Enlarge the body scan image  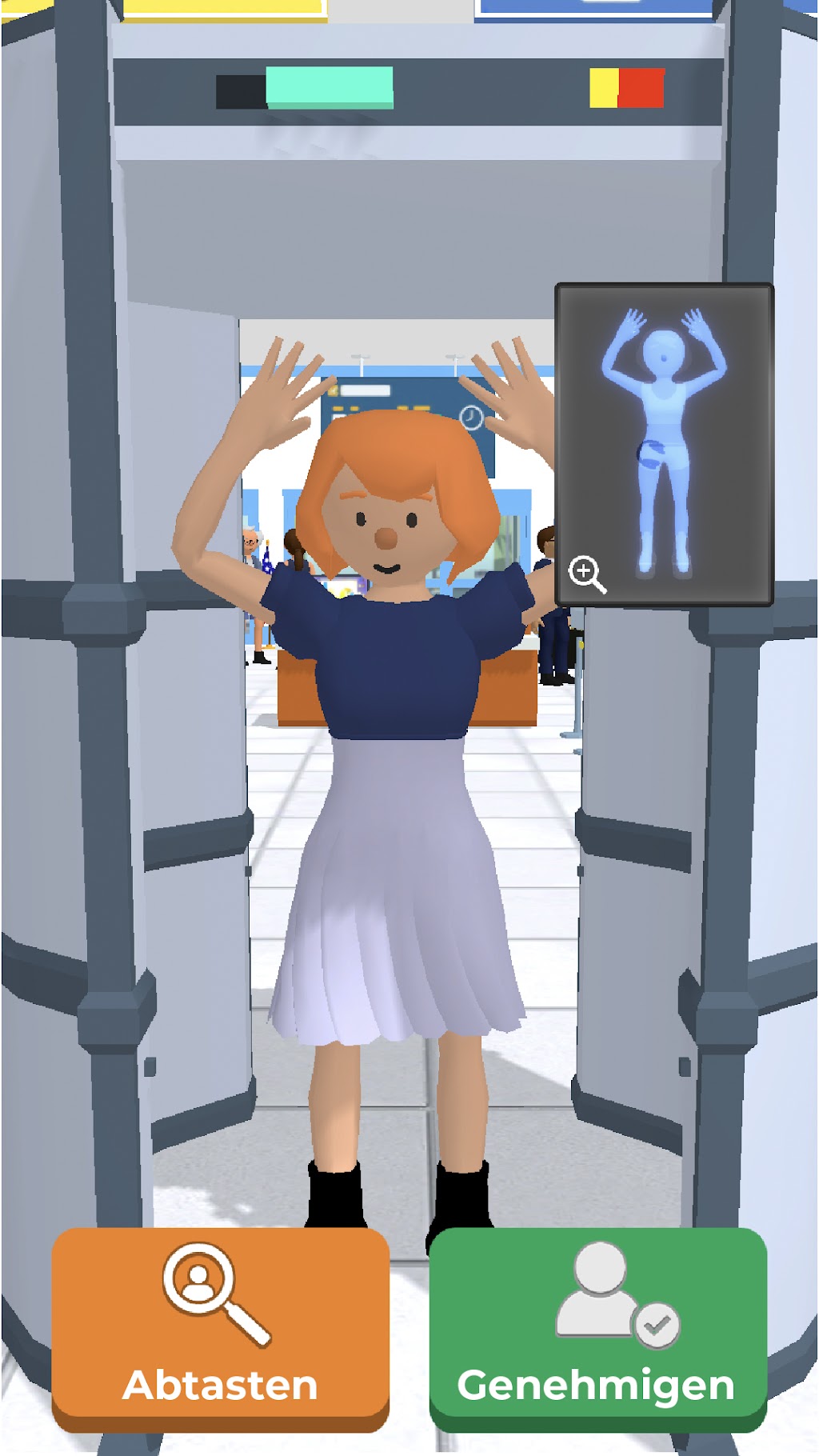pos(587,574)
